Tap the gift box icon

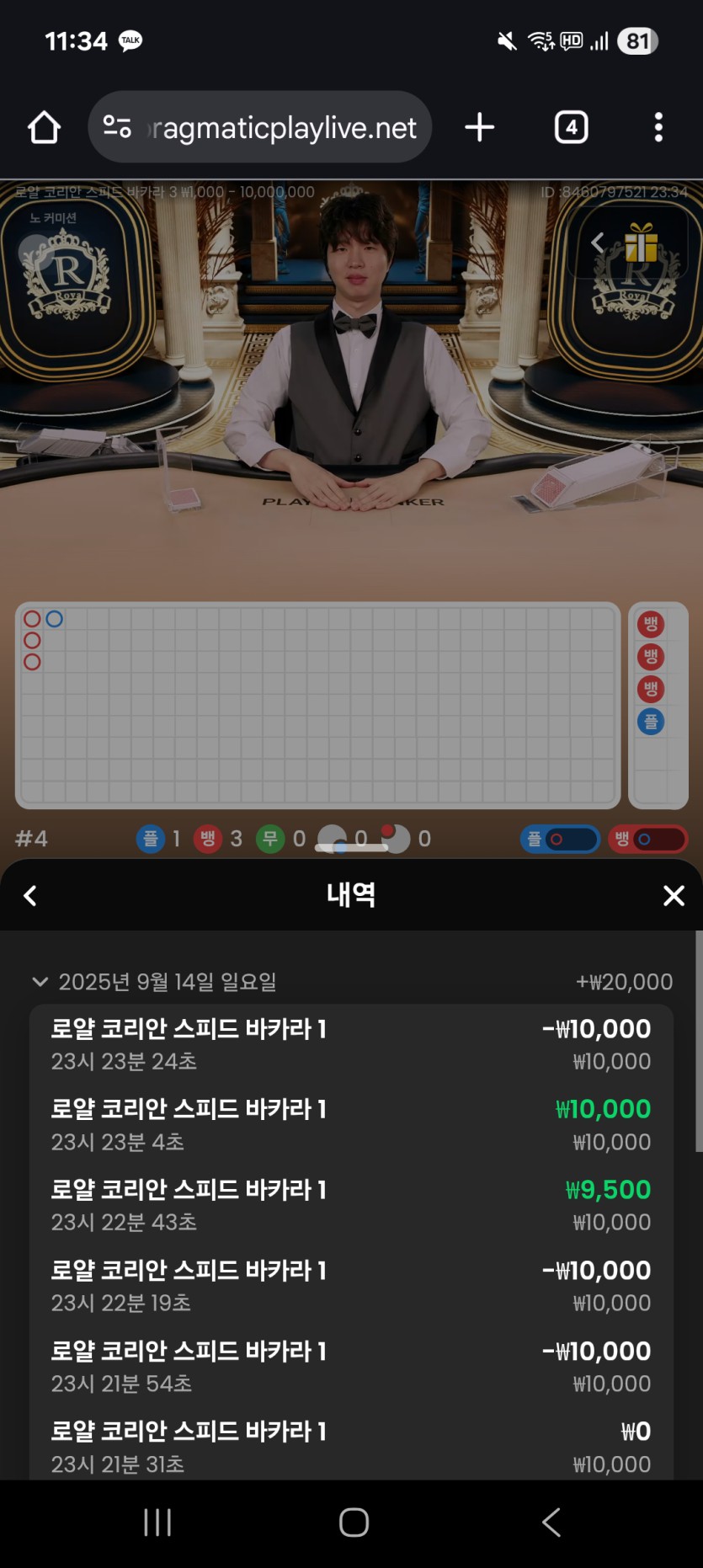641,243
